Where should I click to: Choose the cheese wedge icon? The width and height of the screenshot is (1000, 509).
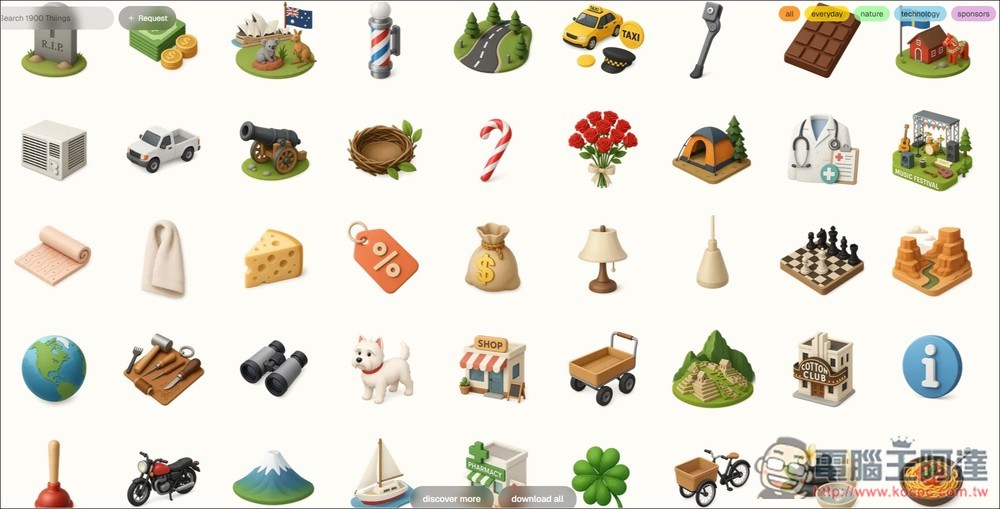[273, 258]
